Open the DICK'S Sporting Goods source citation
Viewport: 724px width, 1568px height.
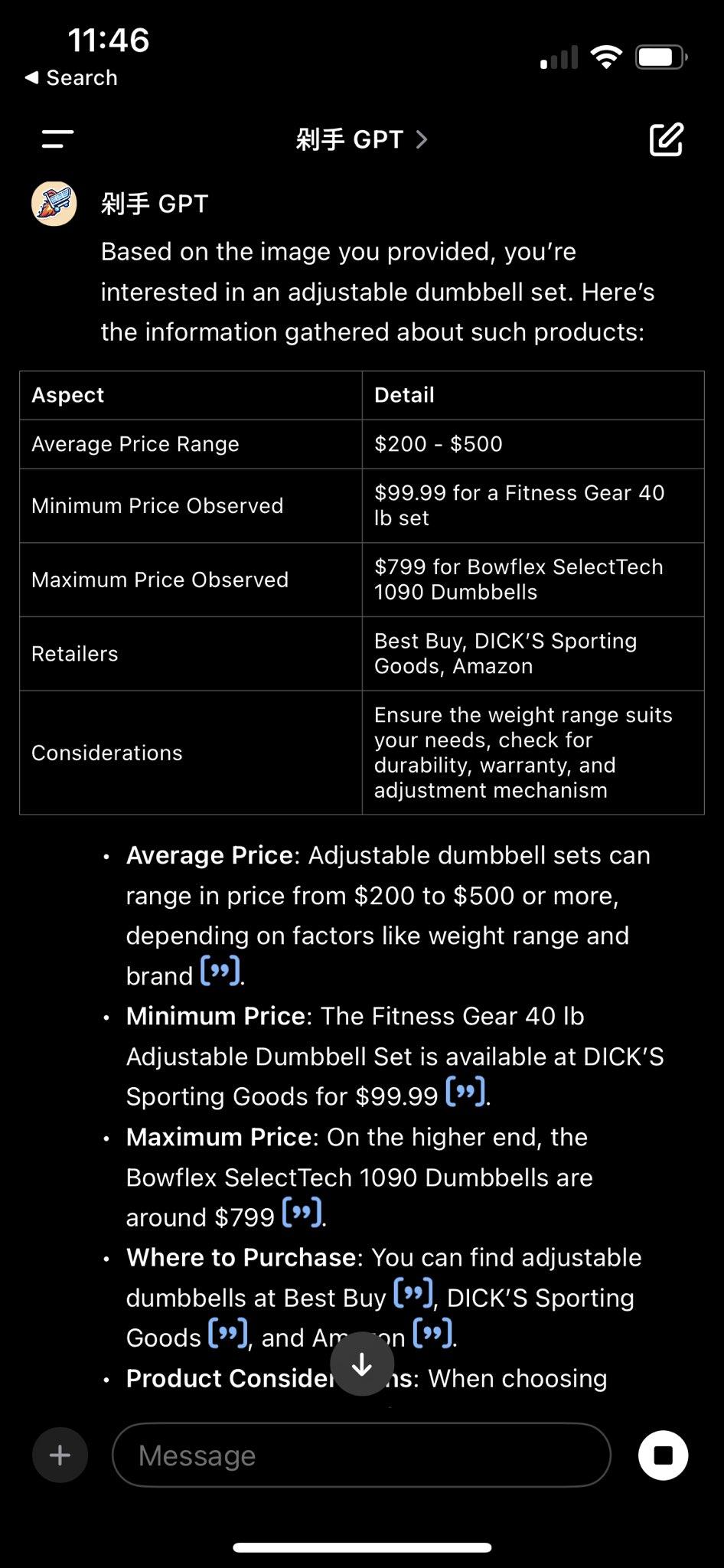coord(228,1333)
